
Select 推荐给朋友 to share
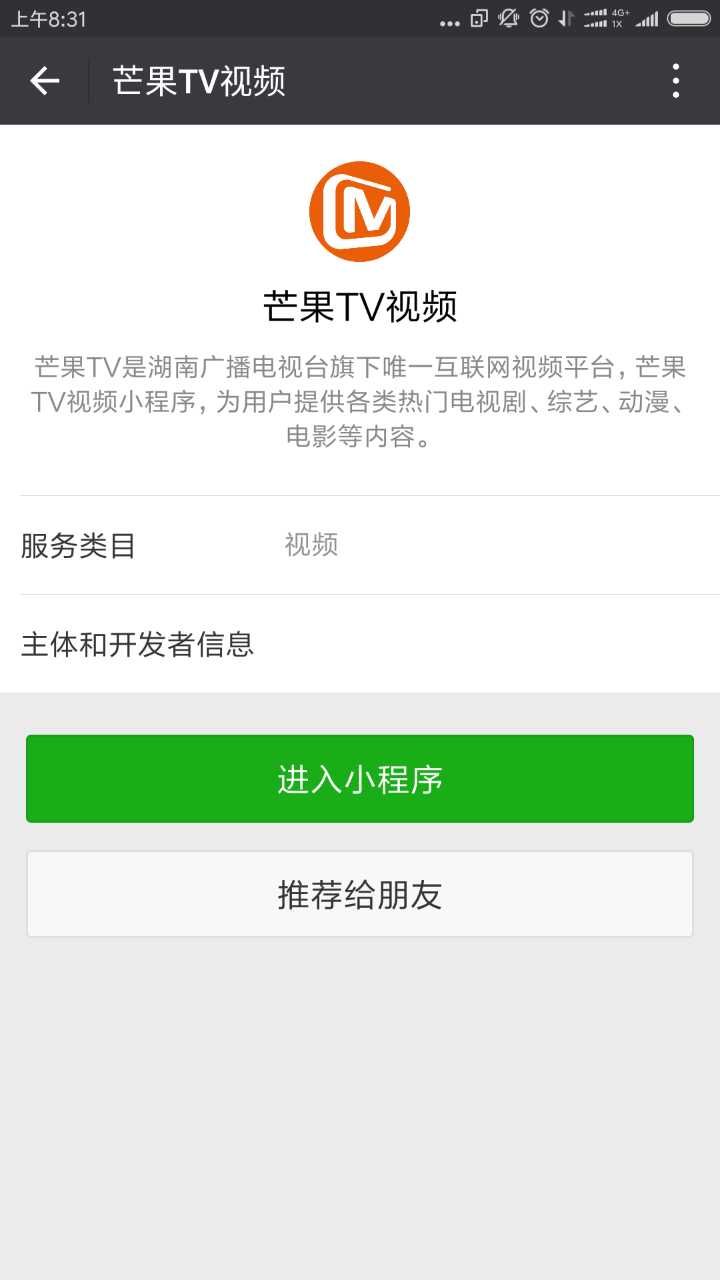[x=360, y=894]
